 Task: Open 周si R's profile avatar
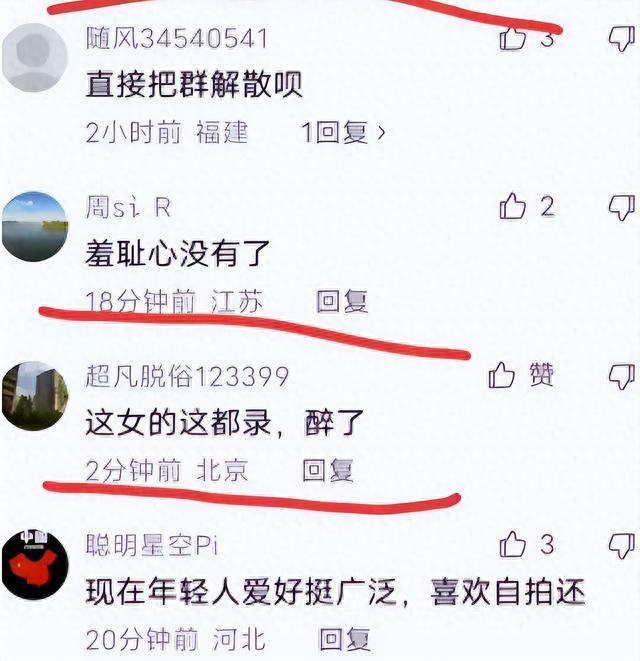coord(35,226)
